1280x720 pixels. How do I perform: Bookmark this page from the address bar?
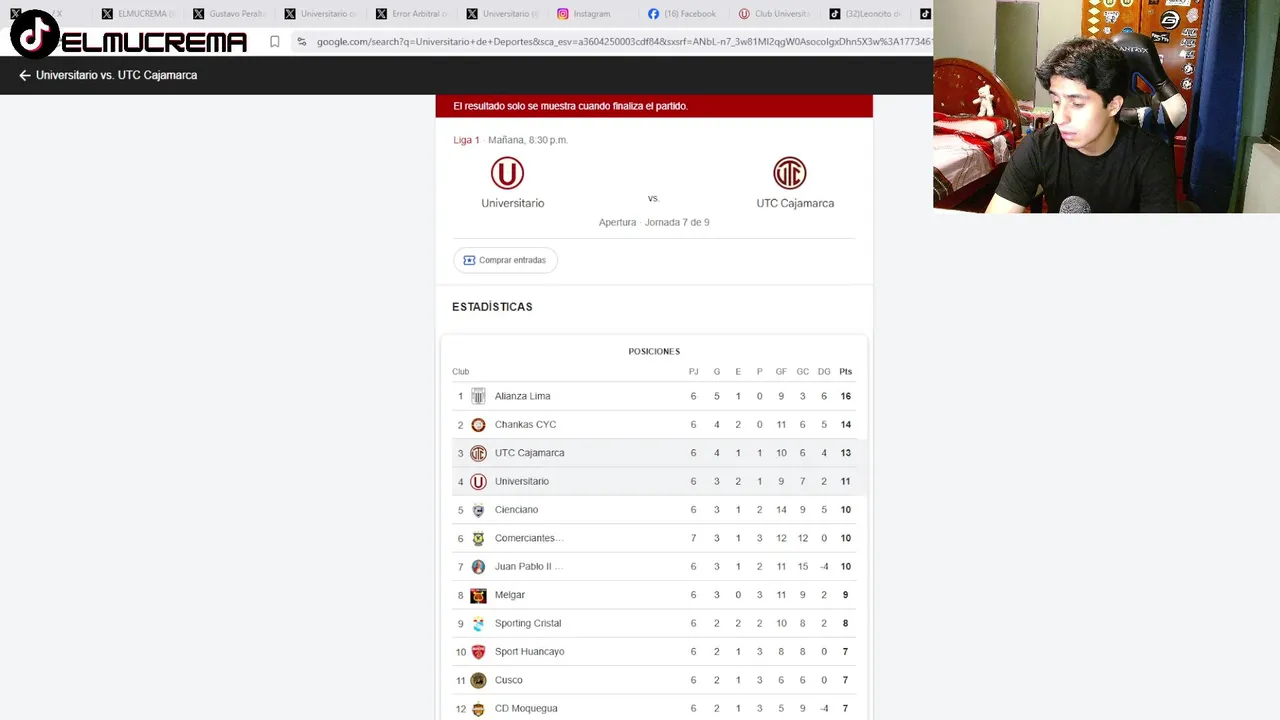click(x=274, y=42)
